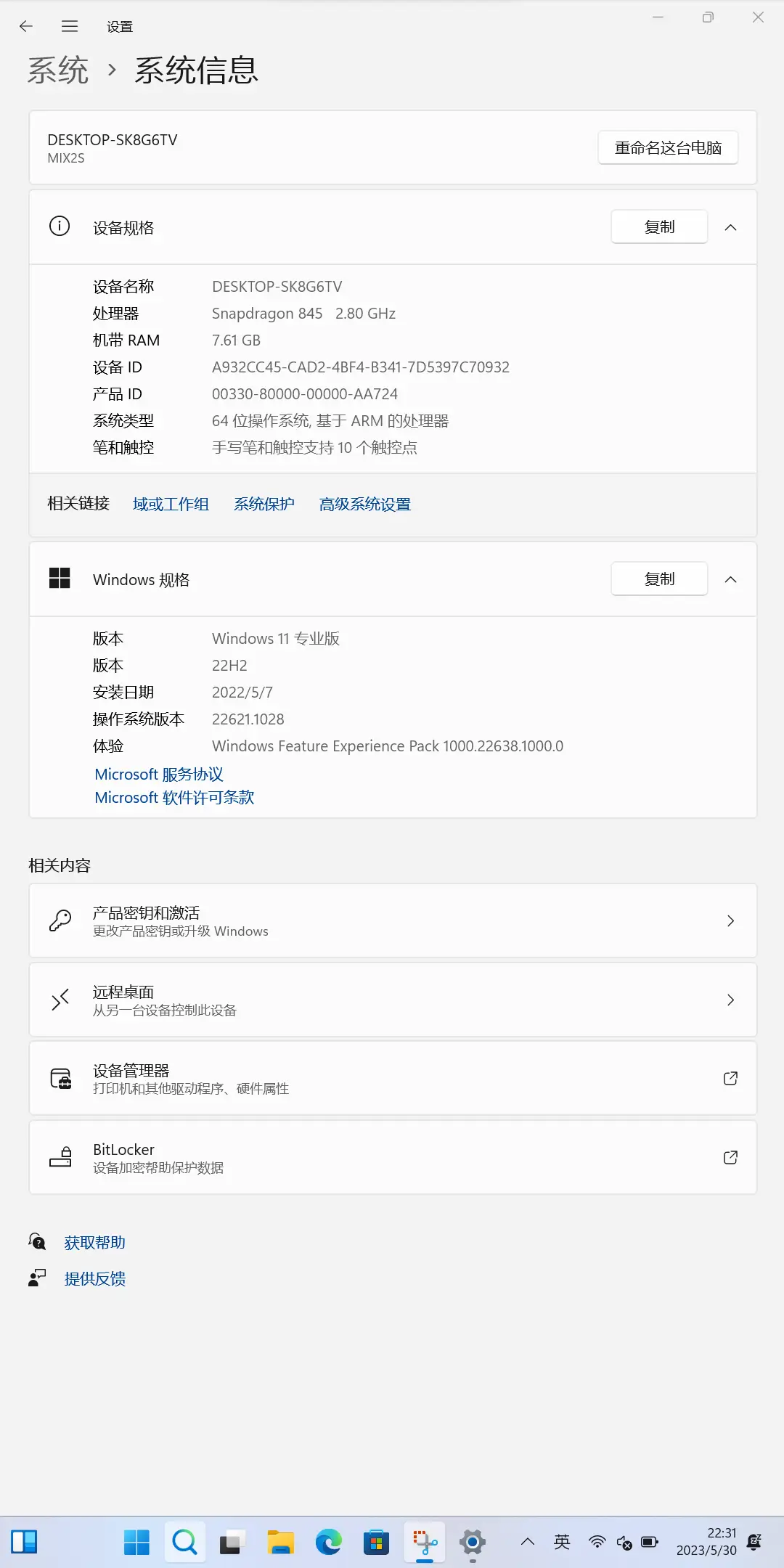Go back with the arrow icon

[26, 27]
